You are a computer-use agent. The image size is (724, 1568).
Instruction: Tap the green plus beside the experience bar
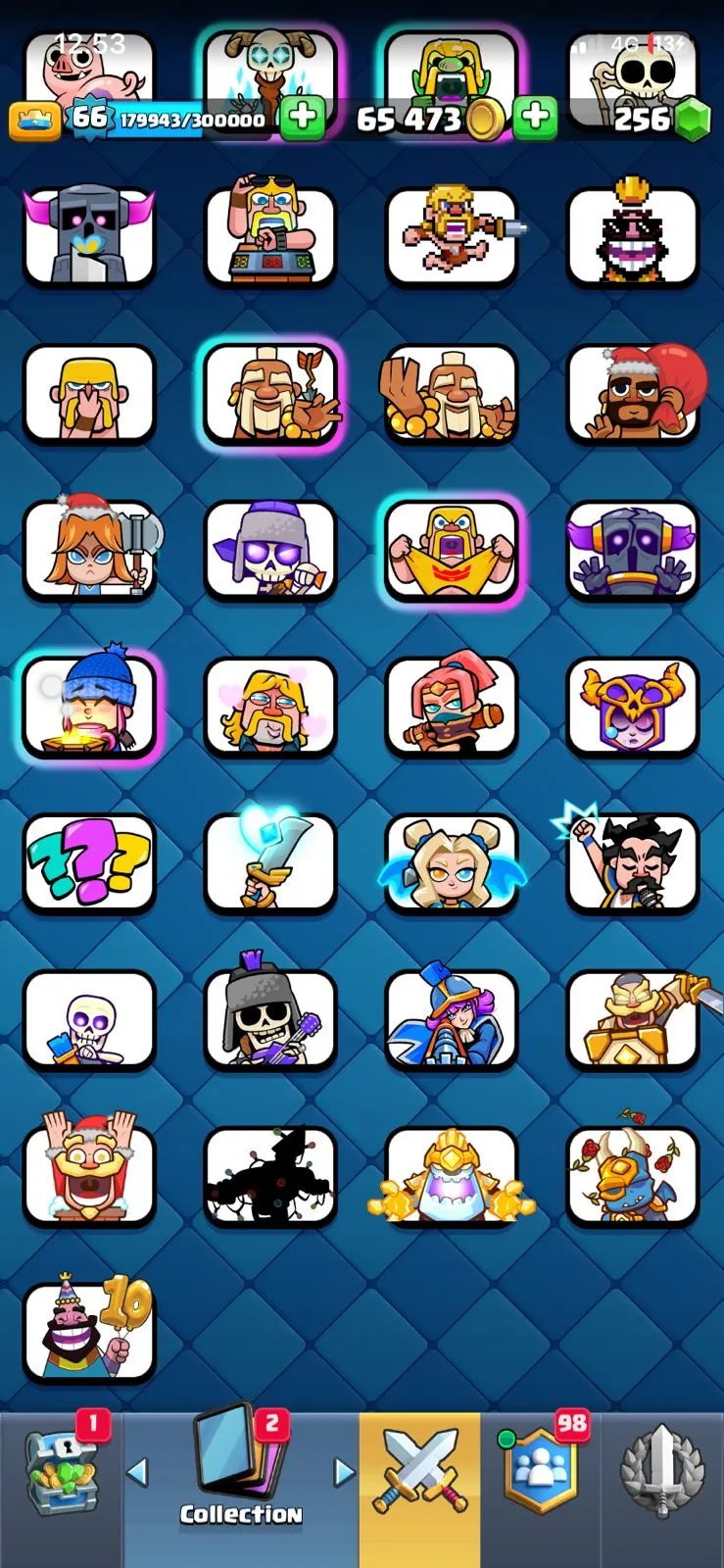click(x=303, y=119)
